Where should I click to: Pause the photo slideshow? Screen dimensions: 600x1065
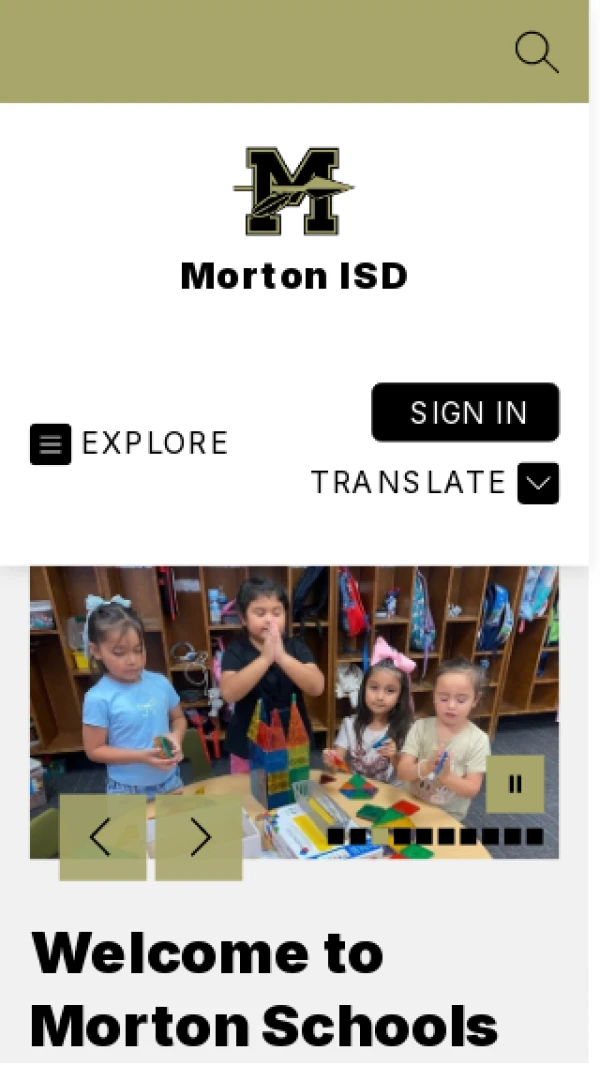tap(515, 784)
